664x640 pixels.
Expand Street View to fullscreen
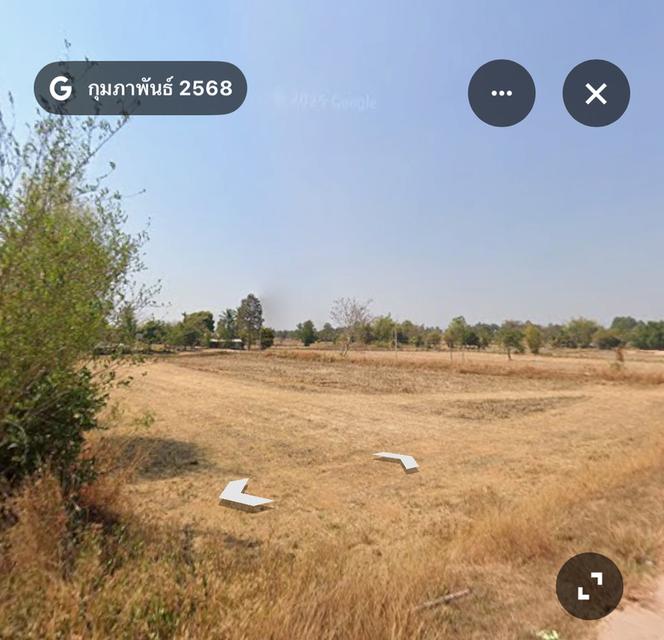point(589,586)
